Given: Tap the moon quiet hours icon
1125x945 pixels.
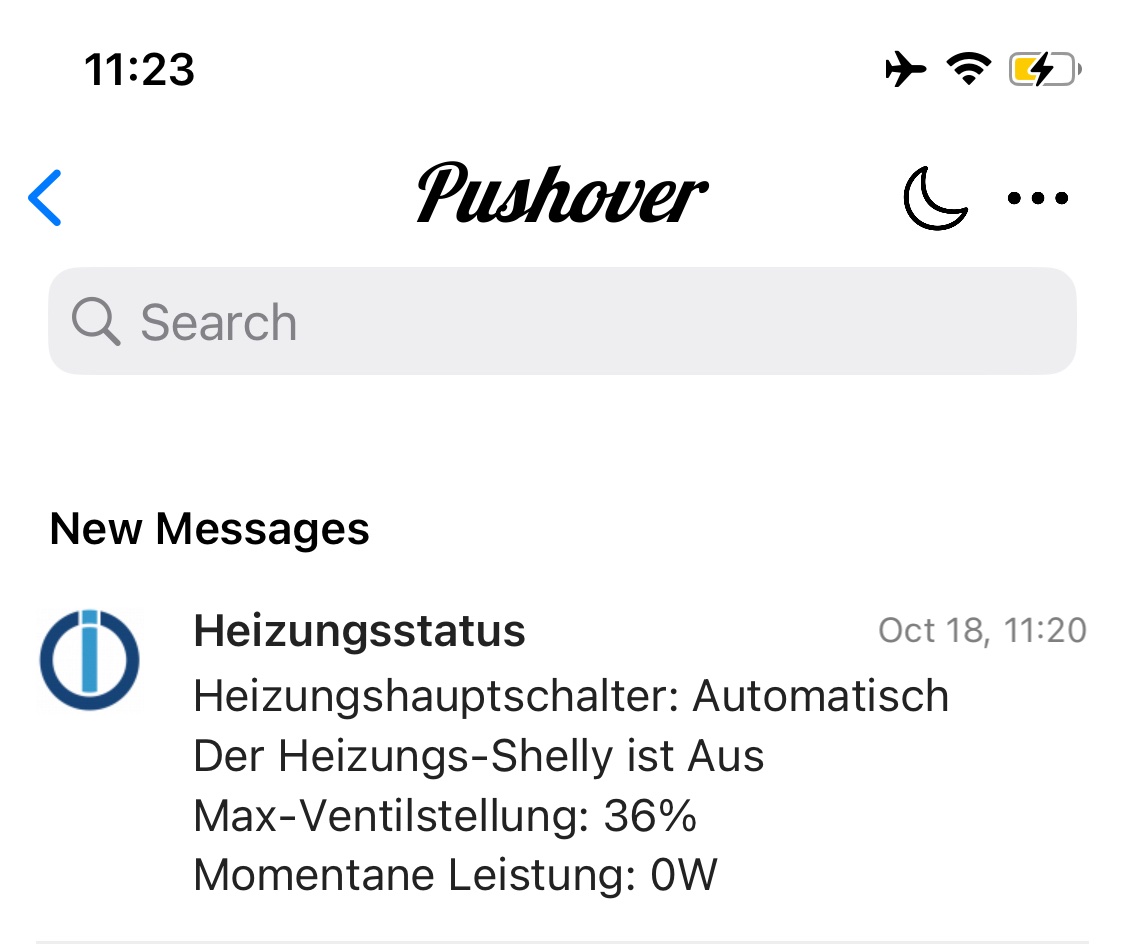Looking at the screenshot, I should coord(934,197).
